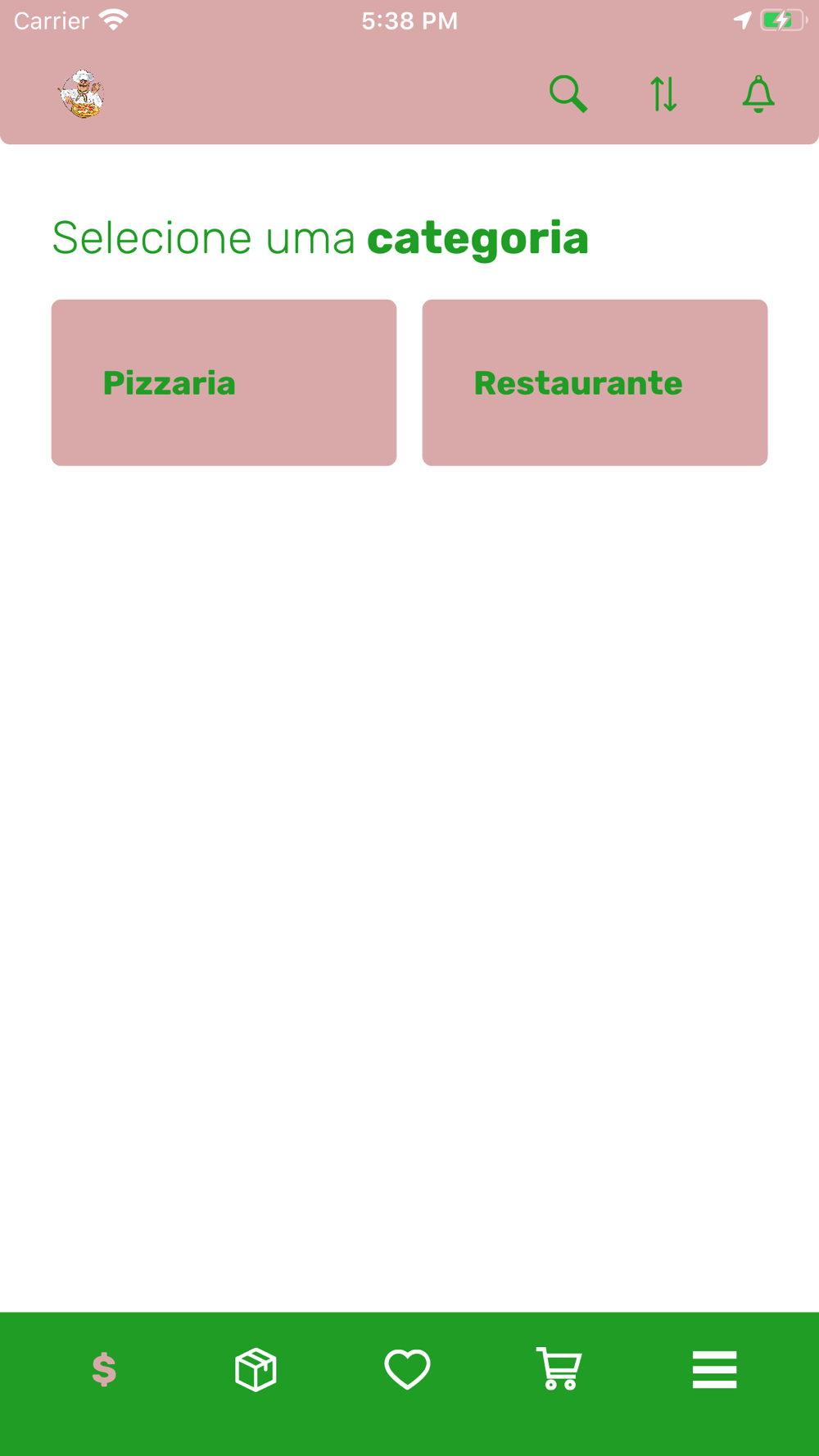Choose the Restaurante category

click(595, 382)
